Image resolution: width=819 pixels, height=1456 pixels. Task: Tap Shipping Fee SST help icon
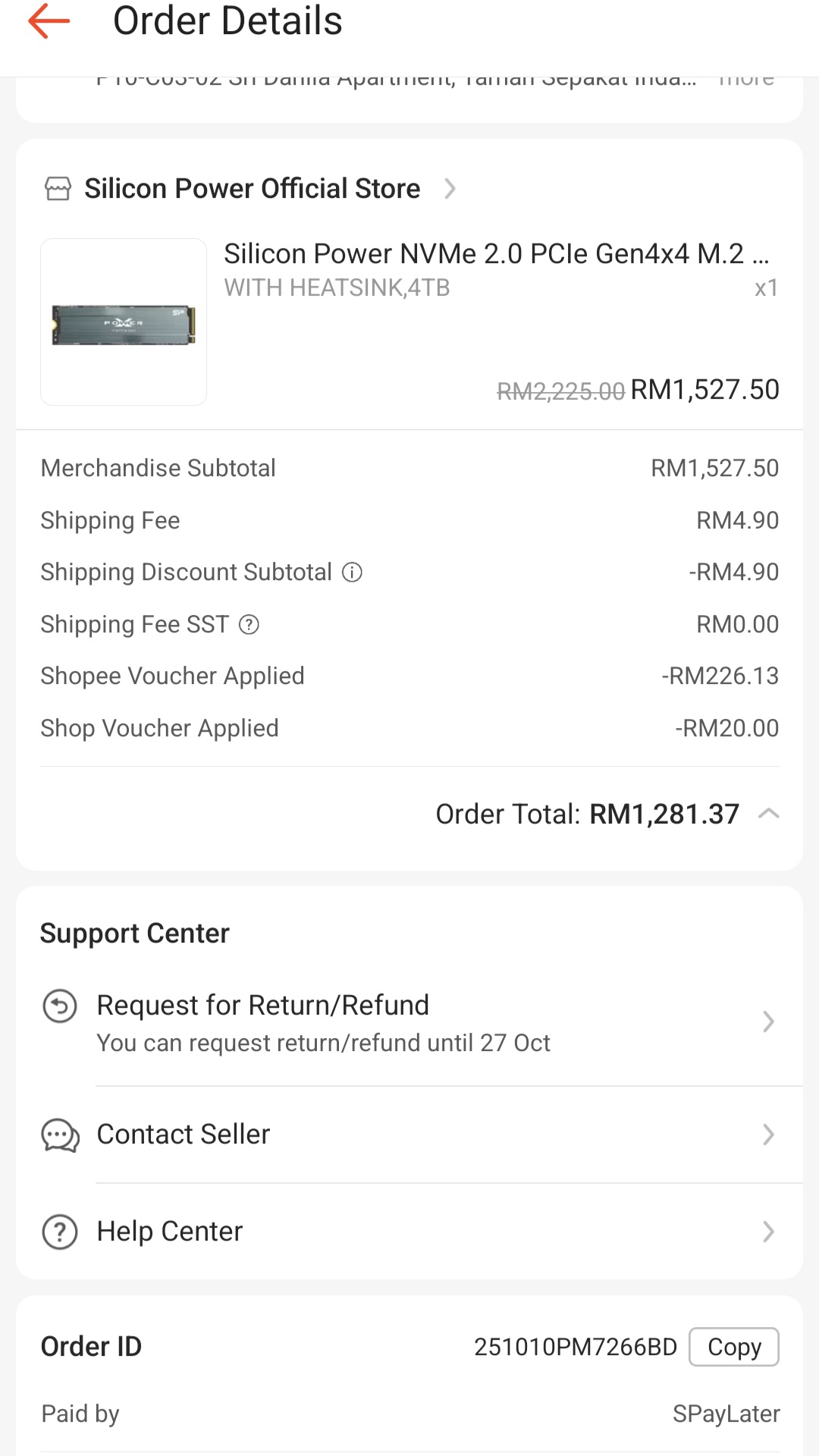249,625
